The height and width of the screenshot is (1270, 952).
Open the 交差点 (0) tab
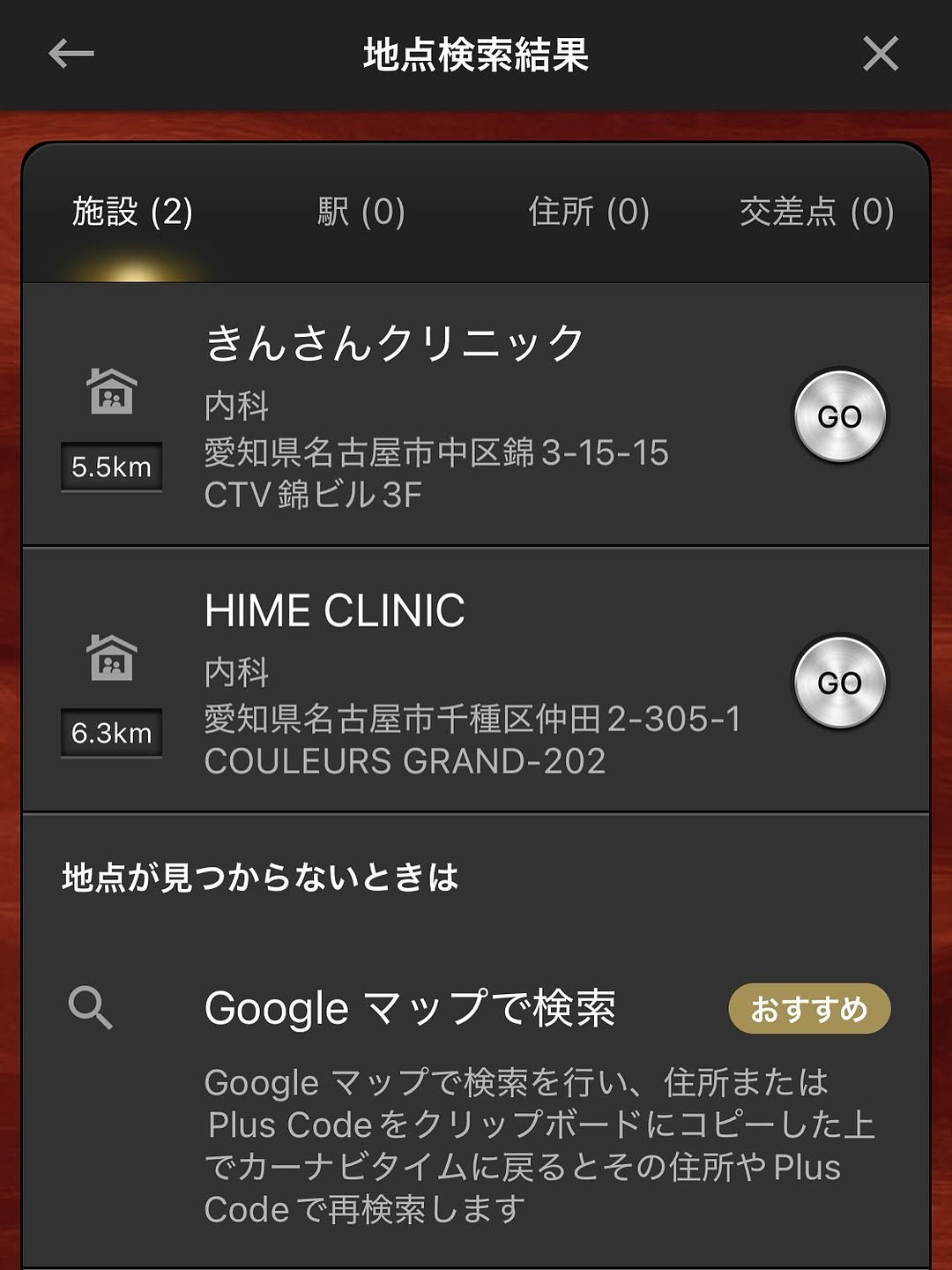pyautogui.click(x=816, y=213)
